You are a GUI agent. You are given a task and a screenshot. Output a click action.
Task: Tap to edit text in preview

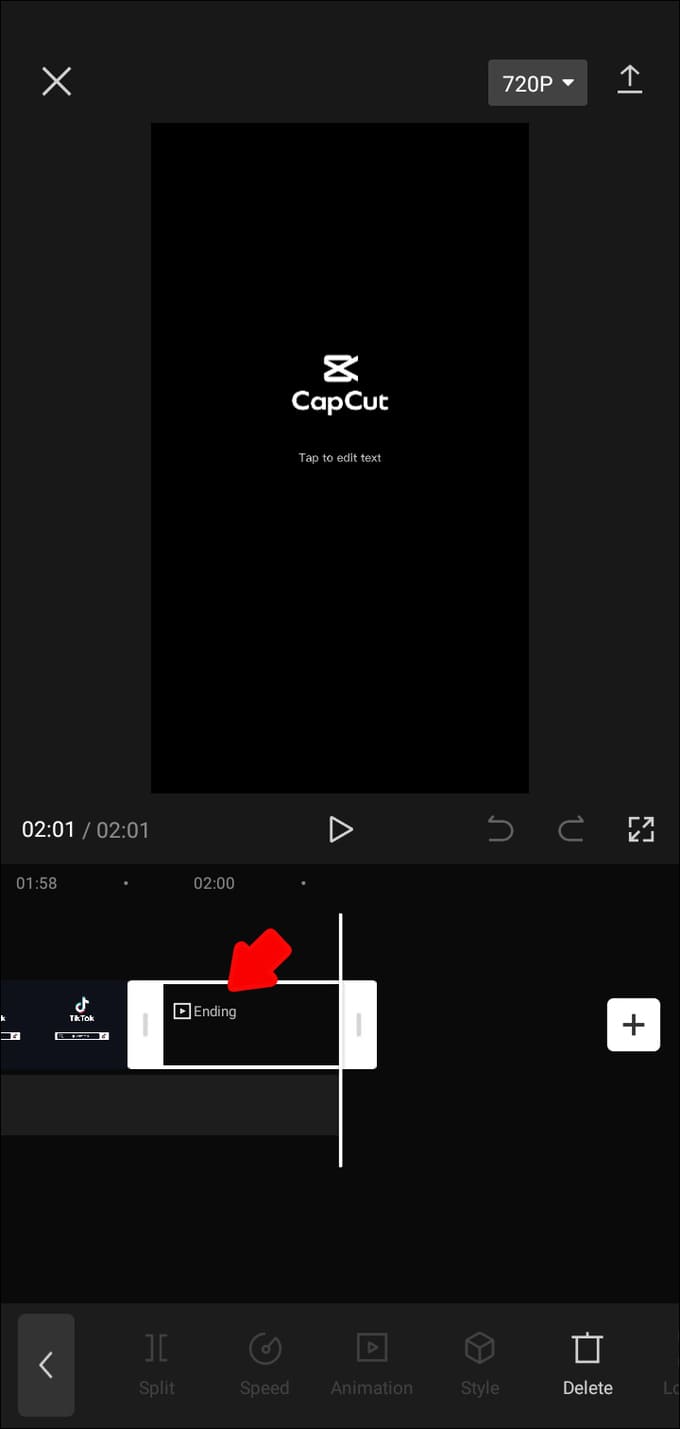340,458
